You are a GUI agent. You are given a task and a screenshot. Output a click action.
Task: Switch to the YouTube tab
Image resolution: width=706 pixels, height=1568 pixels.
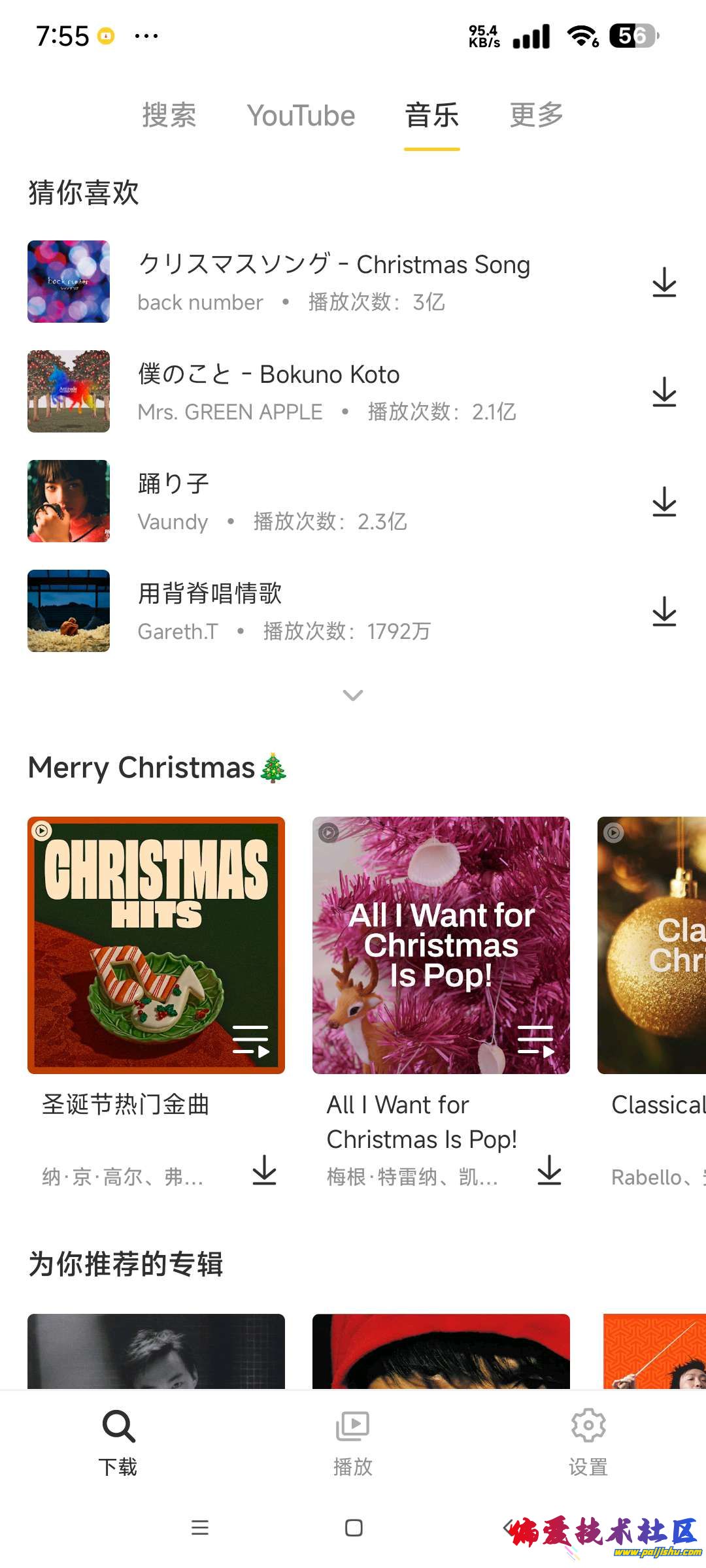point(301,116)
